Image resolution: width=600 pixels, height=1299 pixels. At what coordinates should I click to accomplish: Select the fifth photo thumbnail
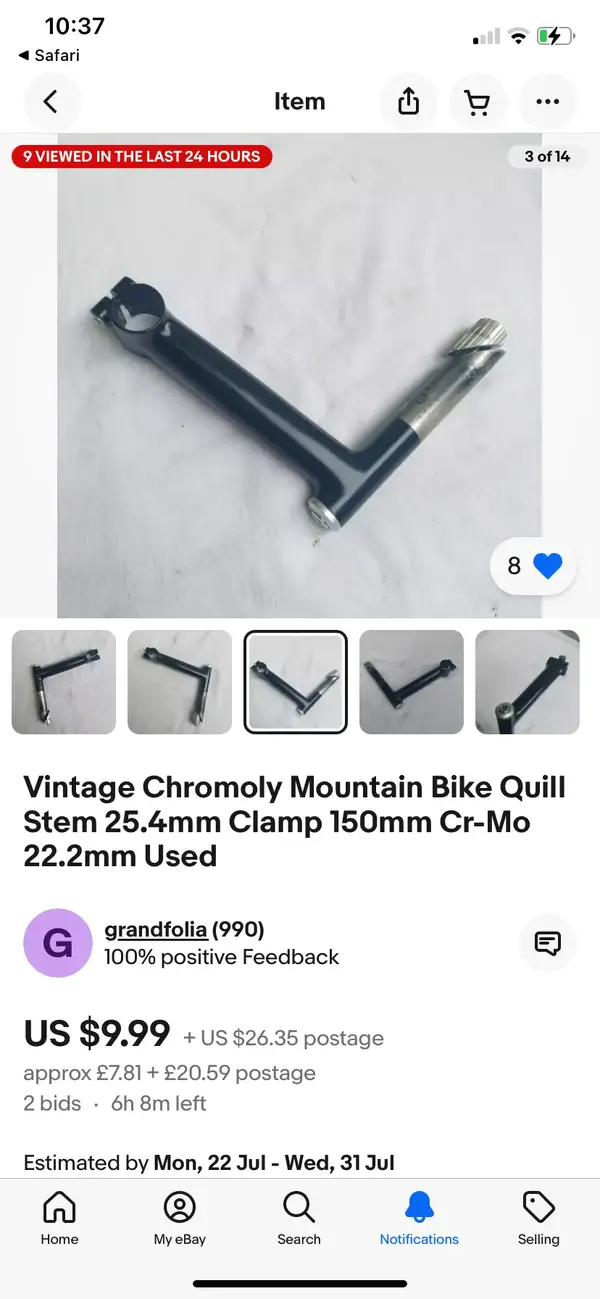click(x=527, y=682)
